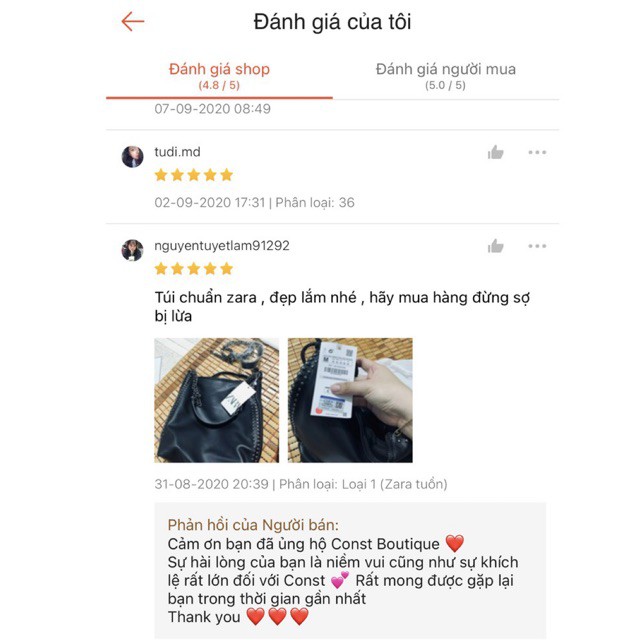This screenshot has width=640, height=640.
Task: Open overflow menu on tudi.md's review
Action: [x=537, y=153]
